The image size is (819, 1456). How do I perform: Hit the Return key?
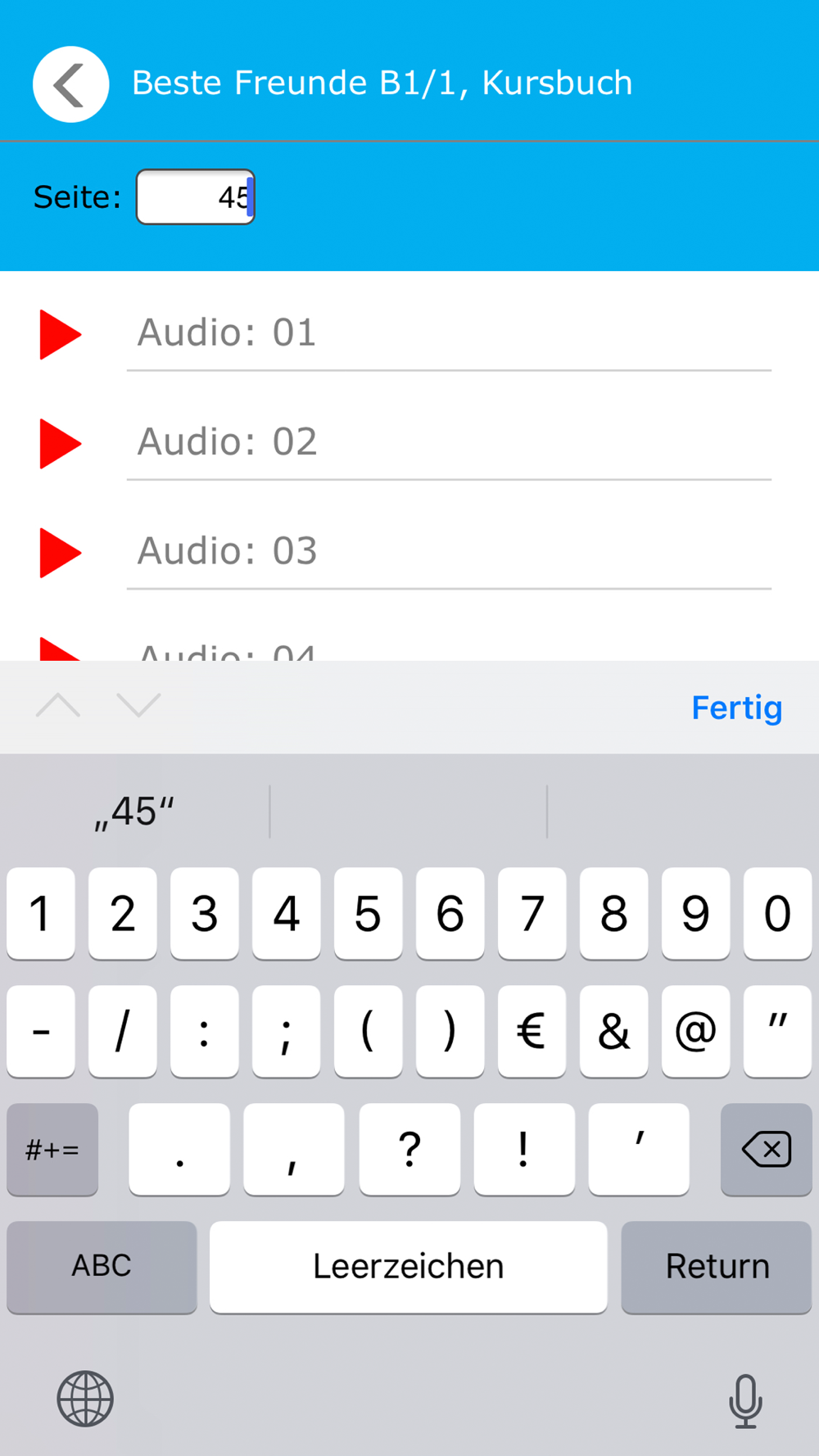pyautogui.click(x=717, y=1267)
